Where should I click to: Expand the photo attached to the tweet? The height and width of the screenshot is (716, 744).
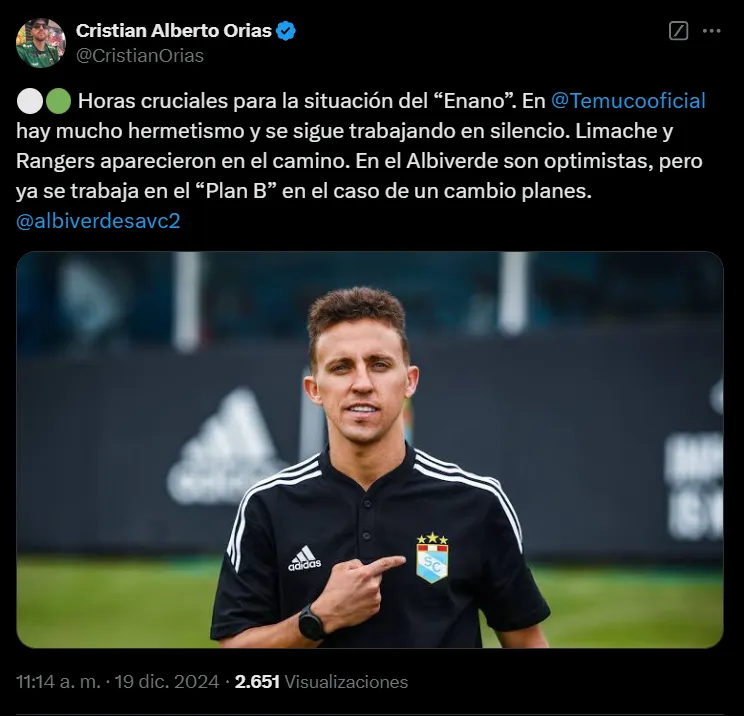tap(369, 449)
